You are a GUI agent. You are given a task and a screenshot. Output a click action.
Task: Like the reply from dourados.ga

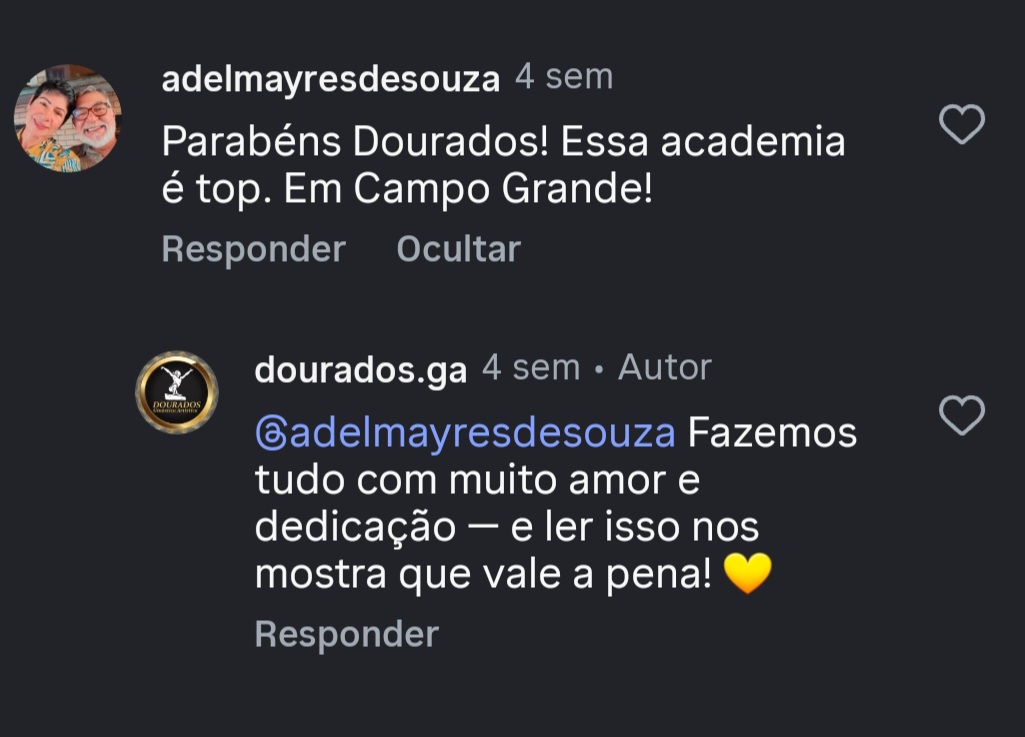962,415
